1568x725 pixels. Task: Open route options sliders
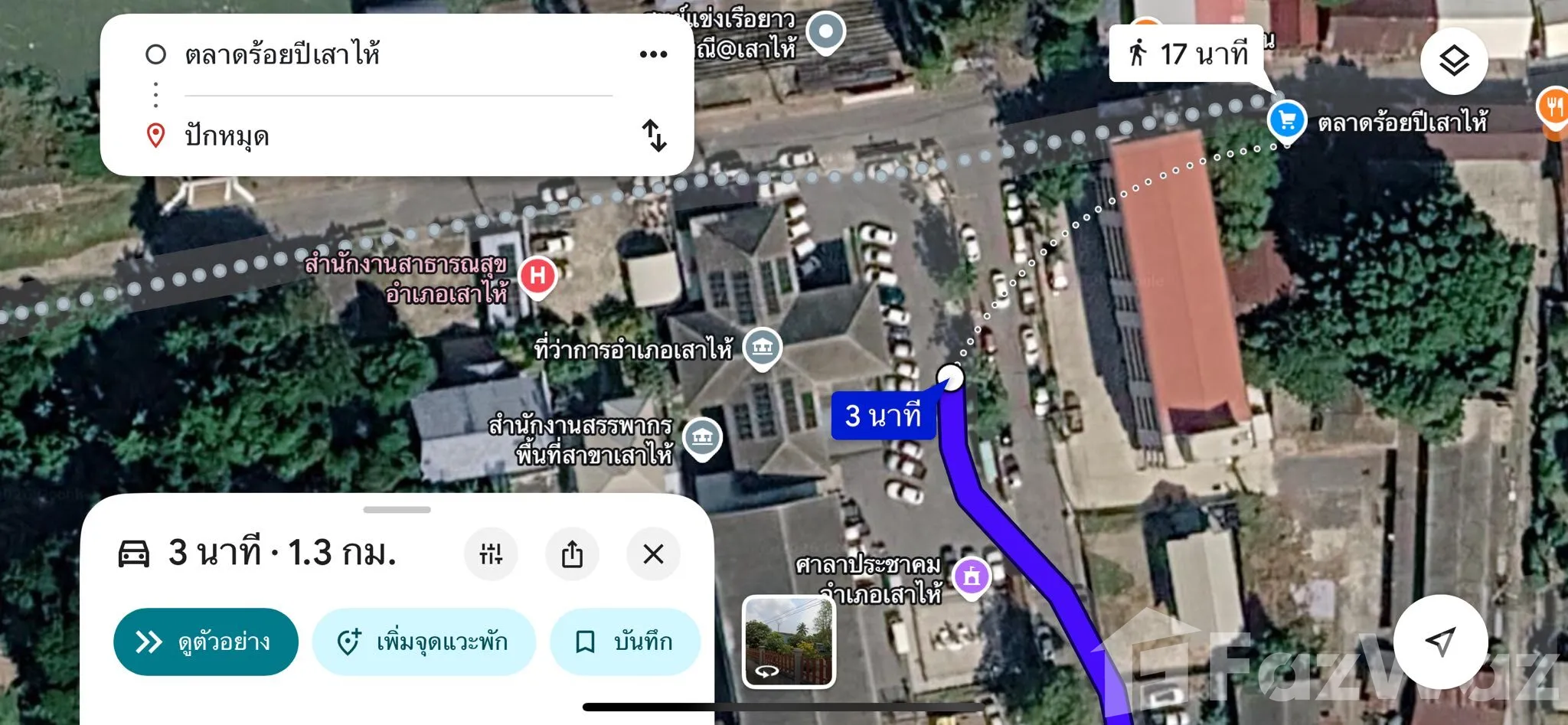click(491, 554)
